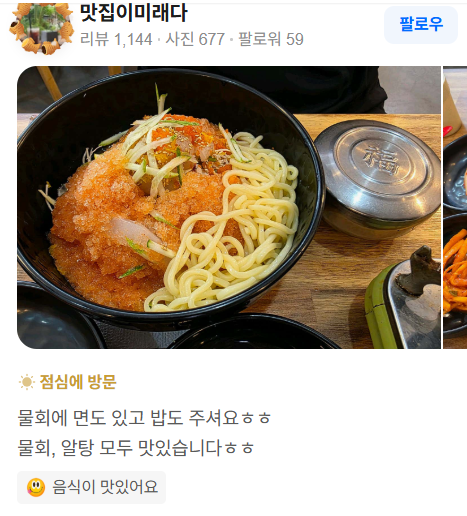Open the 맛집이미래다 reviewer name

tap(134, 13)
